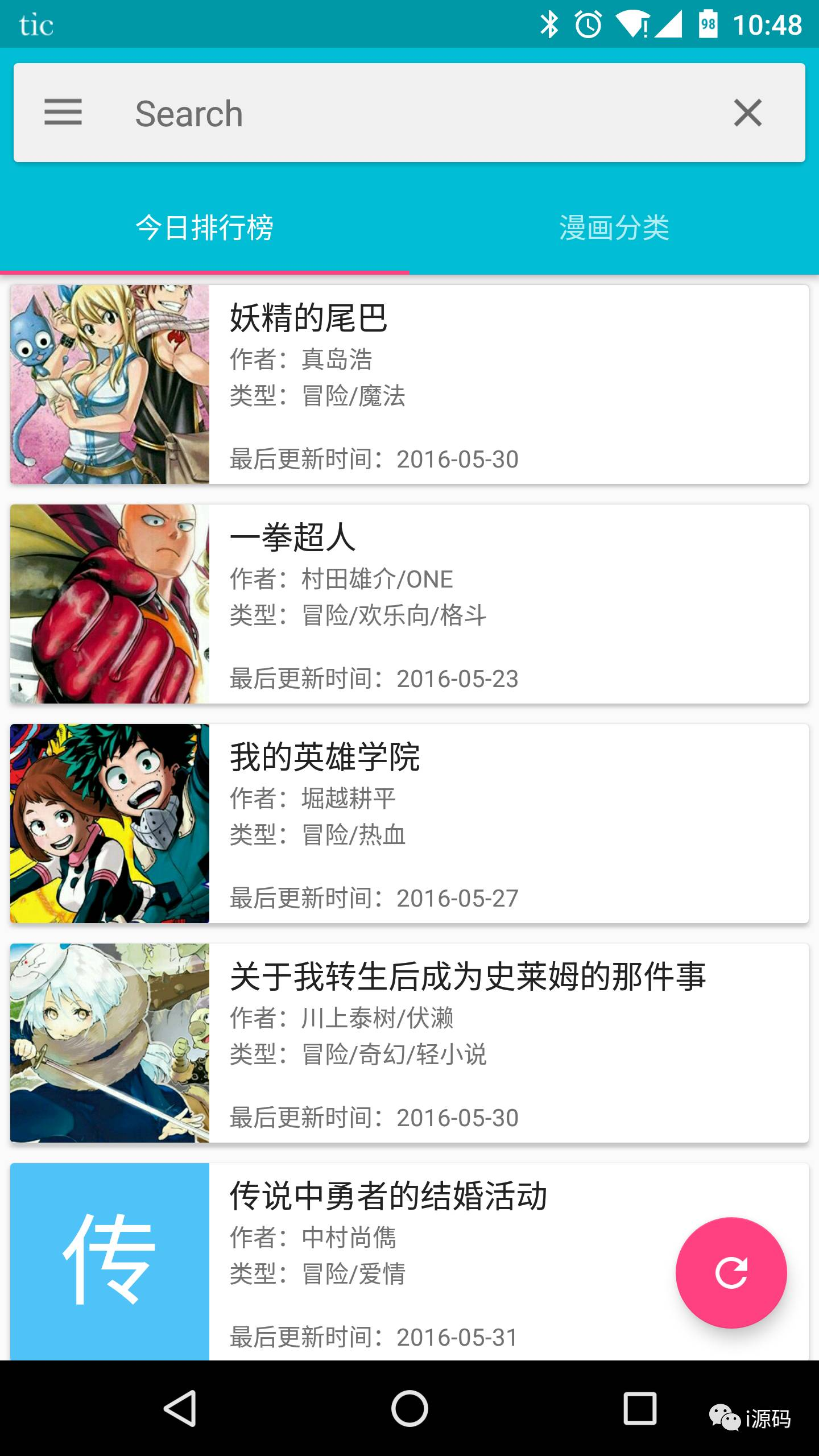
Task: Open the 妖精的尾巴 manga card
Action: 409,384
